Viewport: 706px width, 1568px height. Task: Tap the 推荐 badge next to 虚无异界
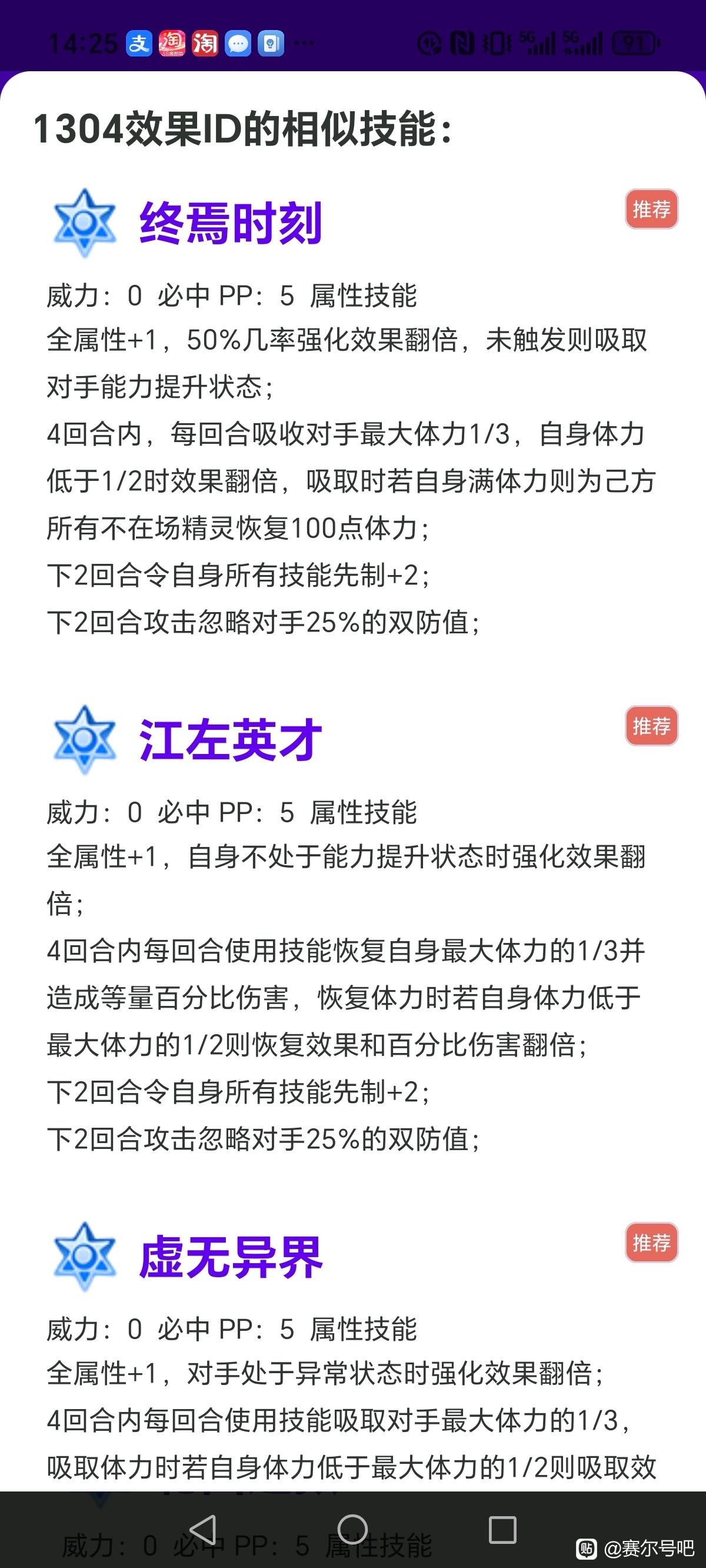651,1243
